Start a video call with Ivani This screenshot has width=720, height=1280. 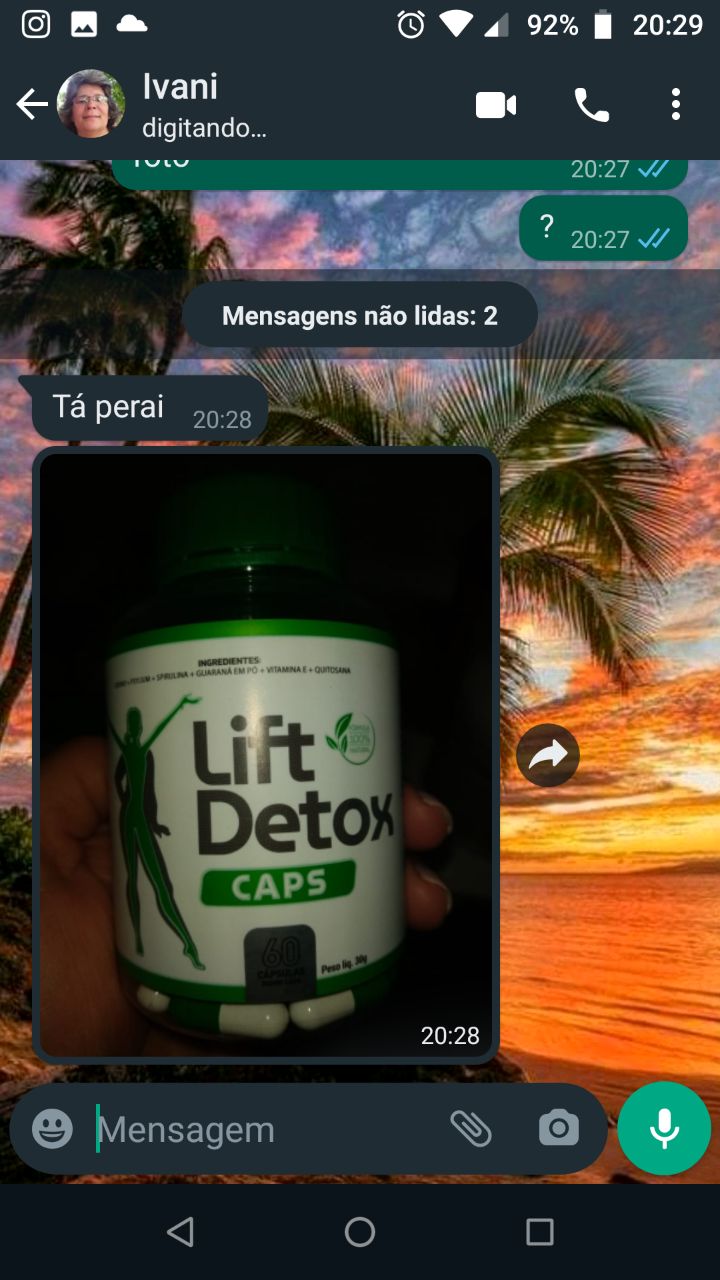pos(496,105)
